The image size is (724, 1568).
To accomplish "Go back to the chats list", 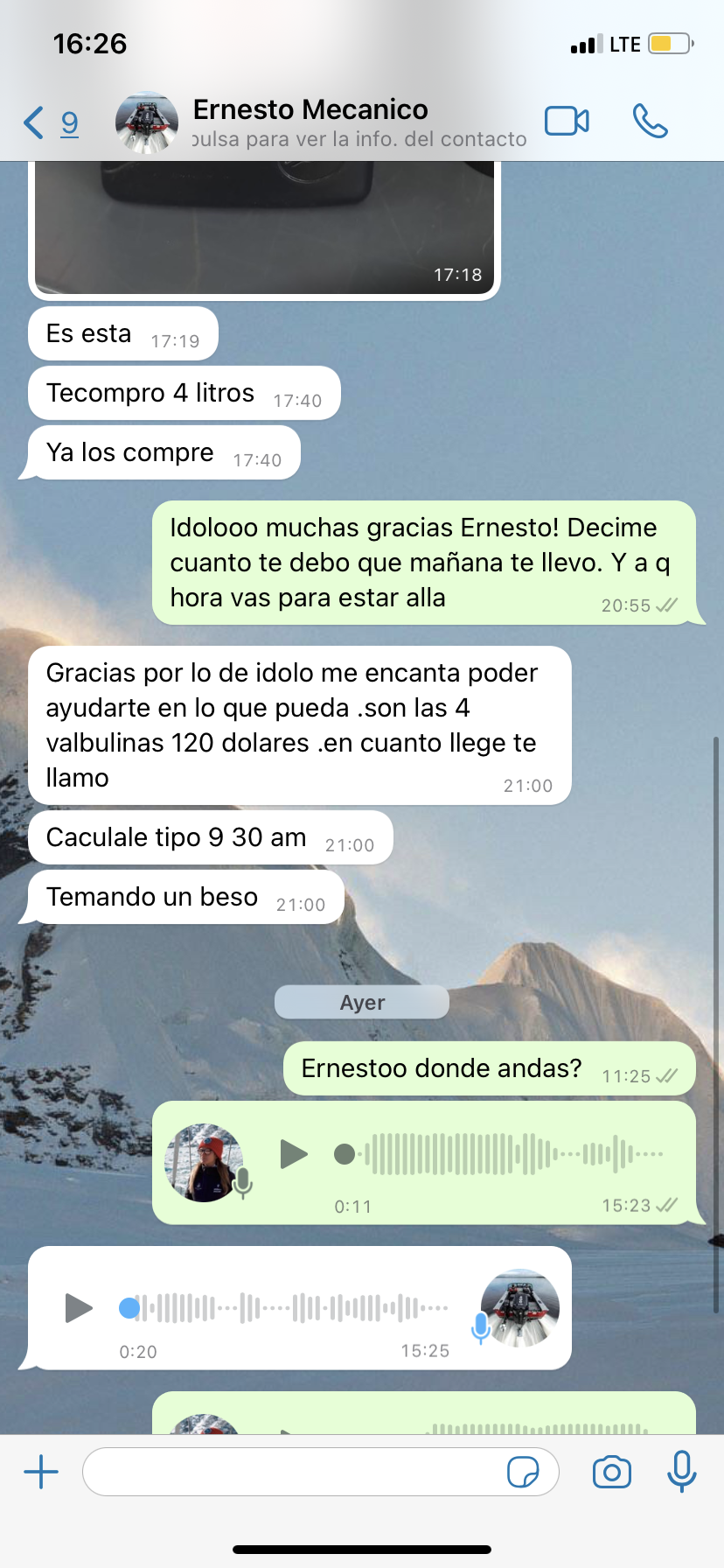I will tap(33, 121).
